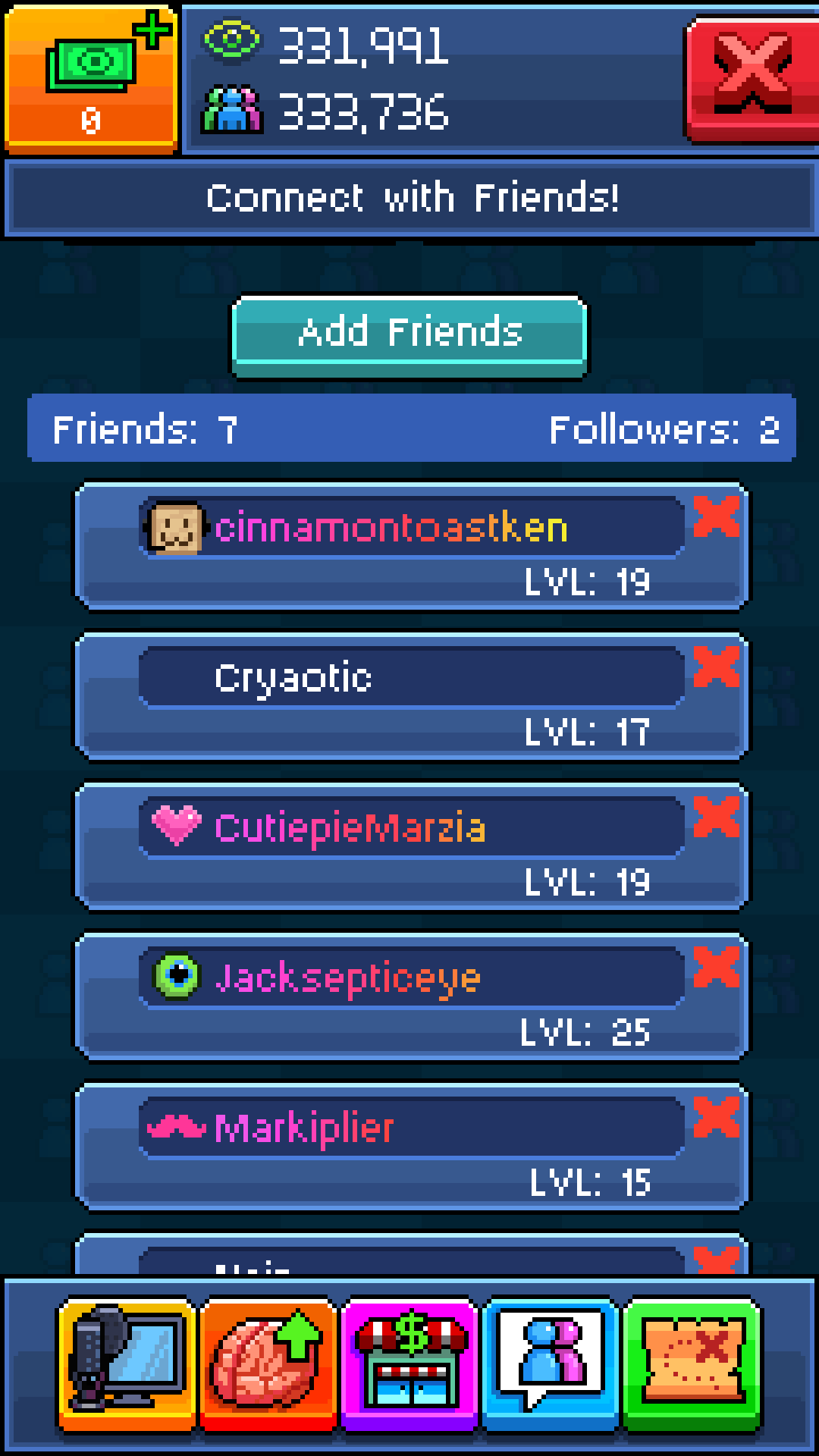Screen dimensions: 819x1456
Task: Open the treasure map tab
Action: tap(692, 1363)
